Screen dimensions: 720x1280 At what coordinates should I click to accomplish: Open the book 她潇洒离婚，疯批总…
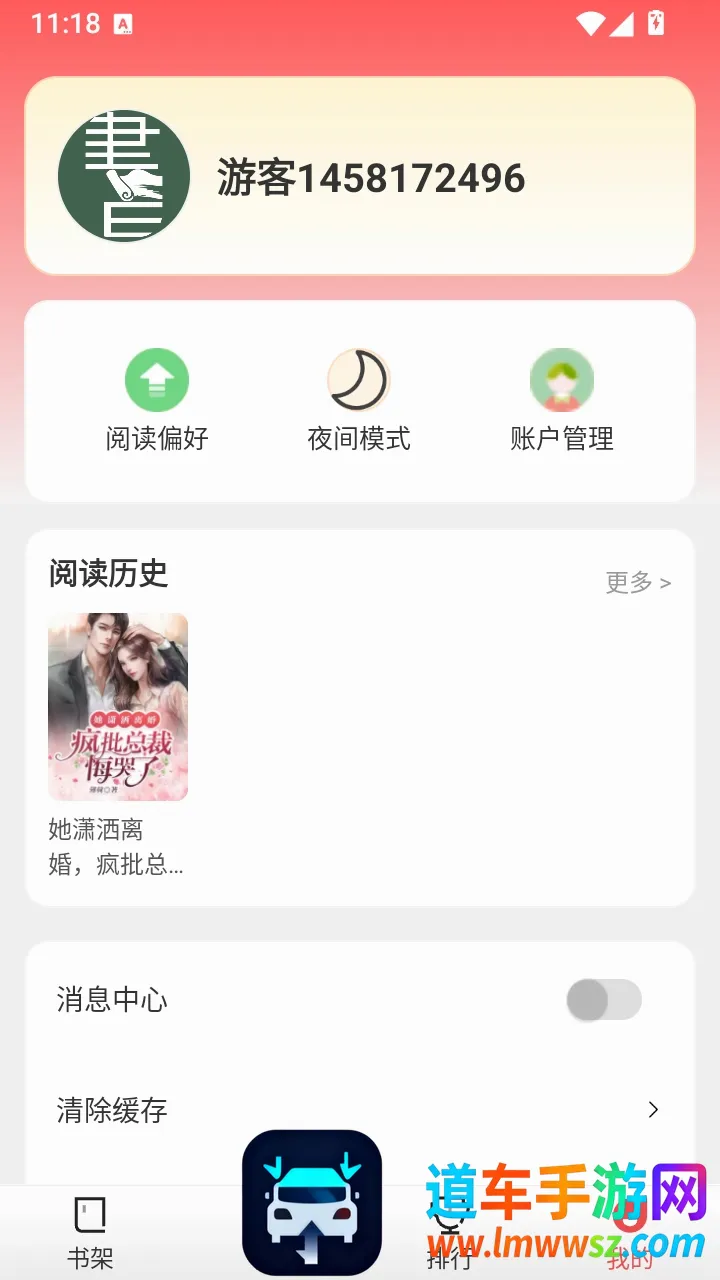[x=118, y=746]
